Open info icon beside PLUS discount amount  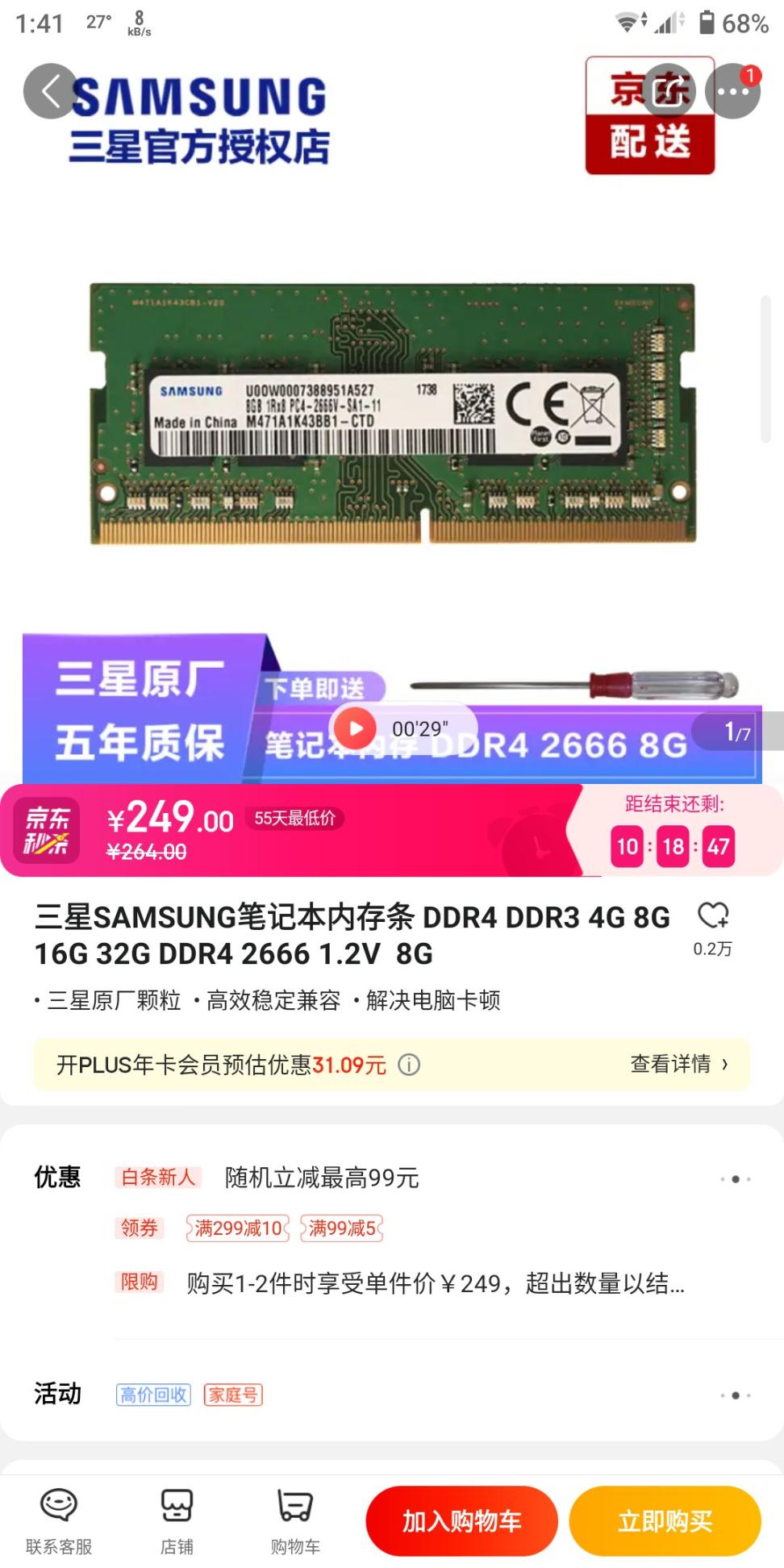[x=410, y=1065]
